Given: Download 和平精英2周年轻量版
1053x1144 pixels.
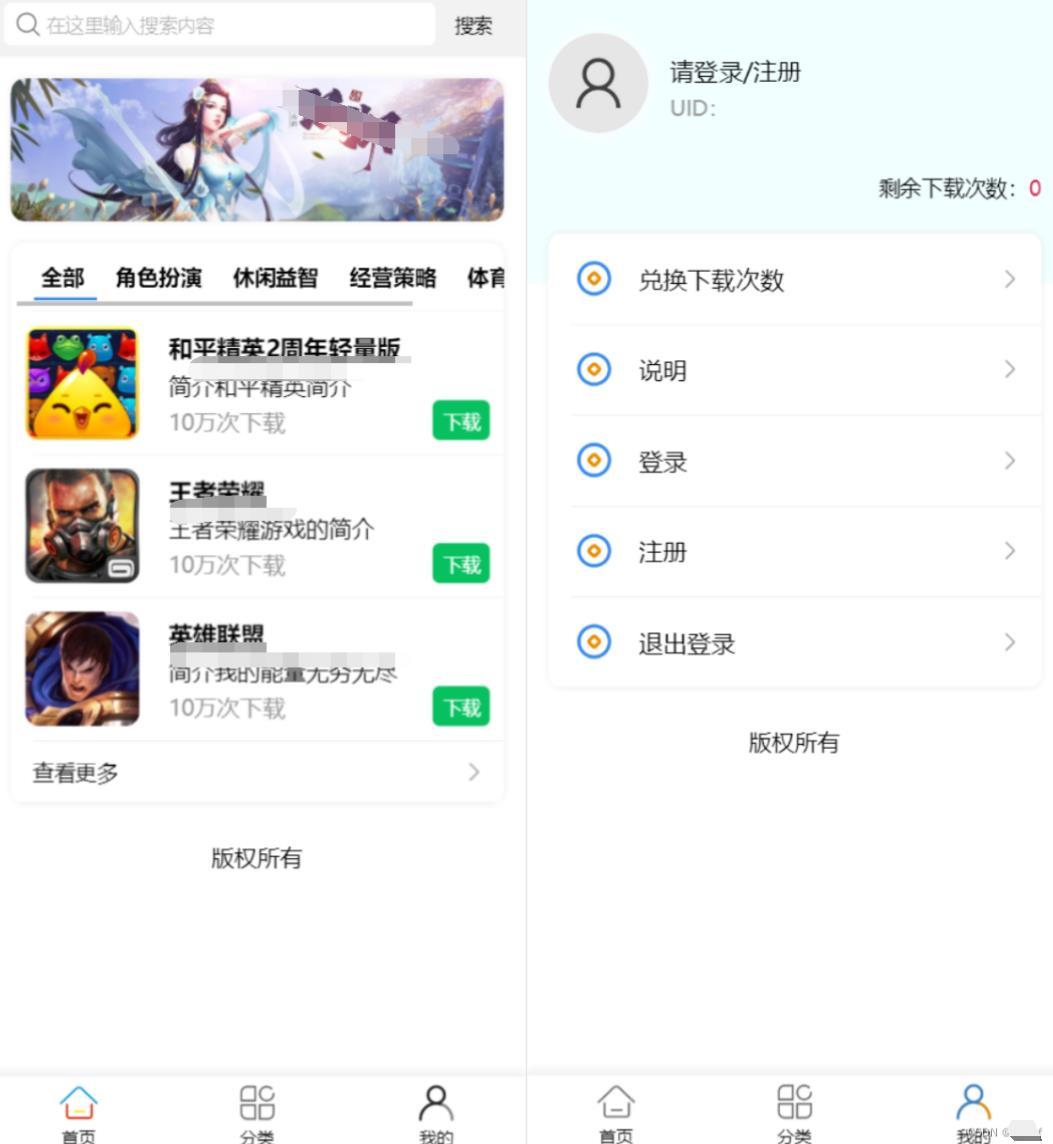Looking at the screenshot, I should (x=461, y=421).
